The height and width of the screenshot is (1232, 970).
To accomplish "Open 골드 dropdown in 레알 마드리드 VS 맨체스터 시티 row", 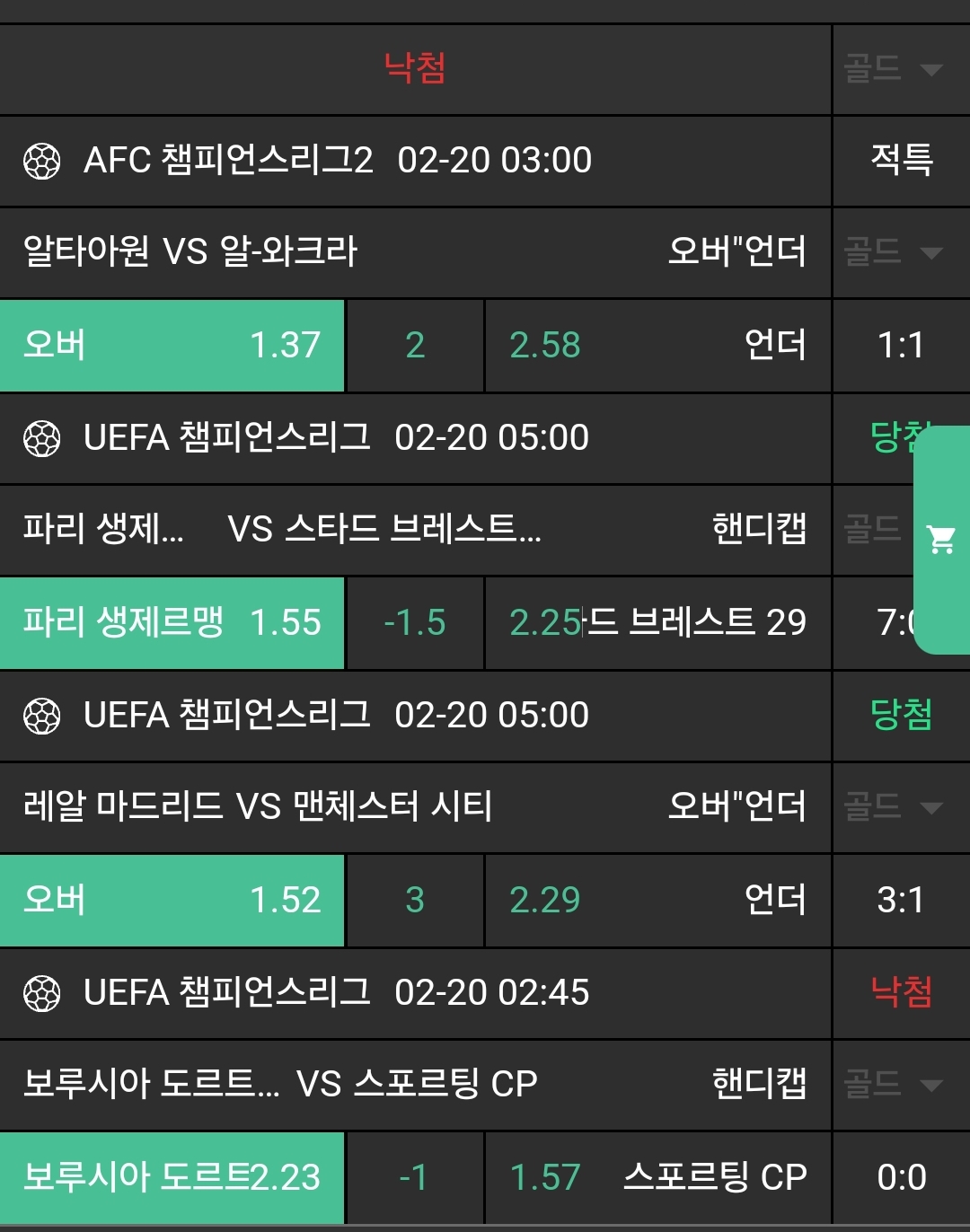I will tap(893, 806).
